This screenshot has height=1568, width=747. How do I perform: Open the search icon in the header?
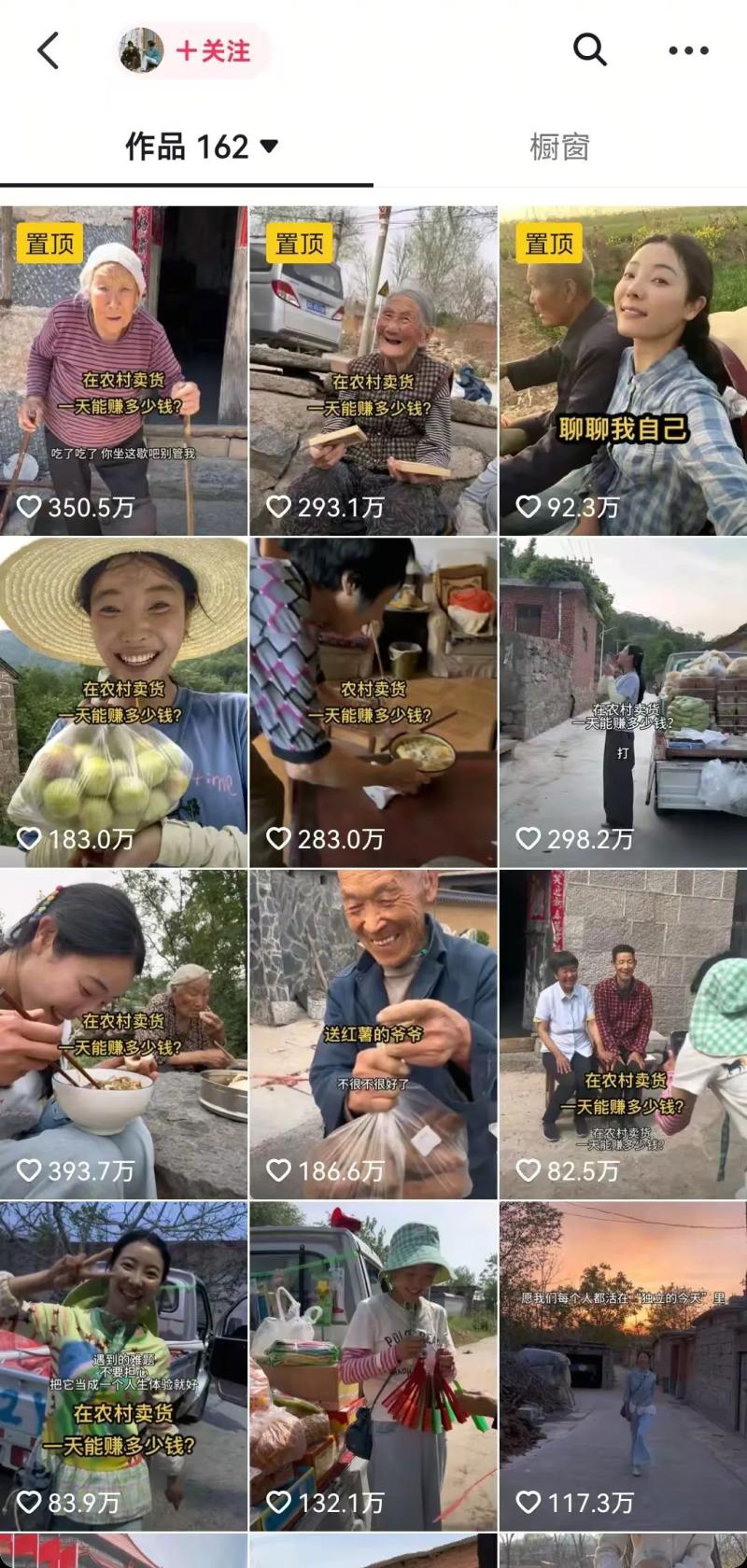tap(589, 50)
